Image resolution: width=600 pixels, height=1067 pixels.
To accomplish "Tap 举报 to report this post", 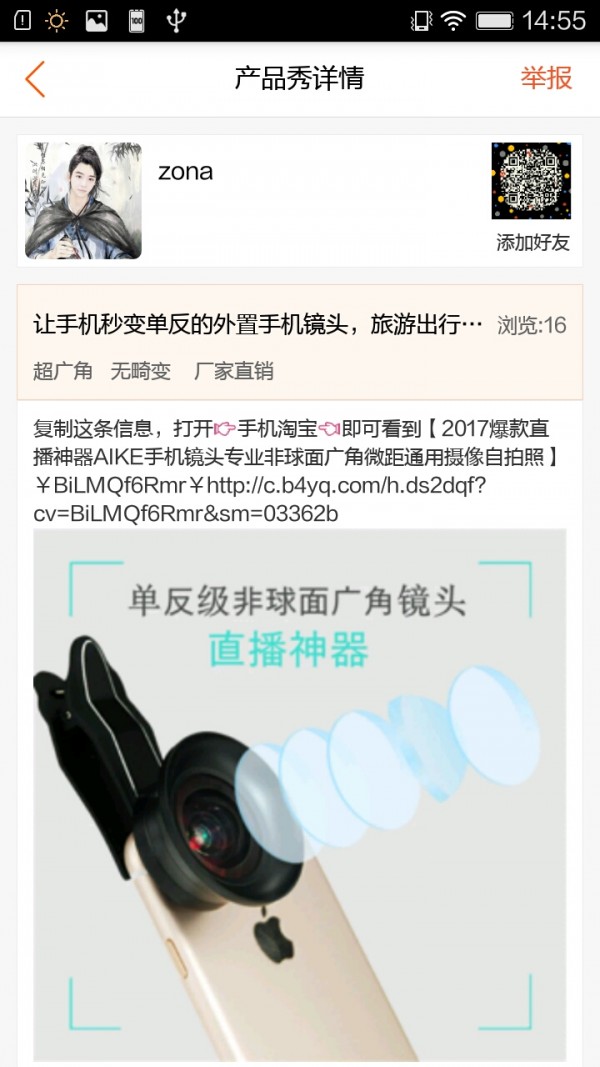I will pos(546,79).
